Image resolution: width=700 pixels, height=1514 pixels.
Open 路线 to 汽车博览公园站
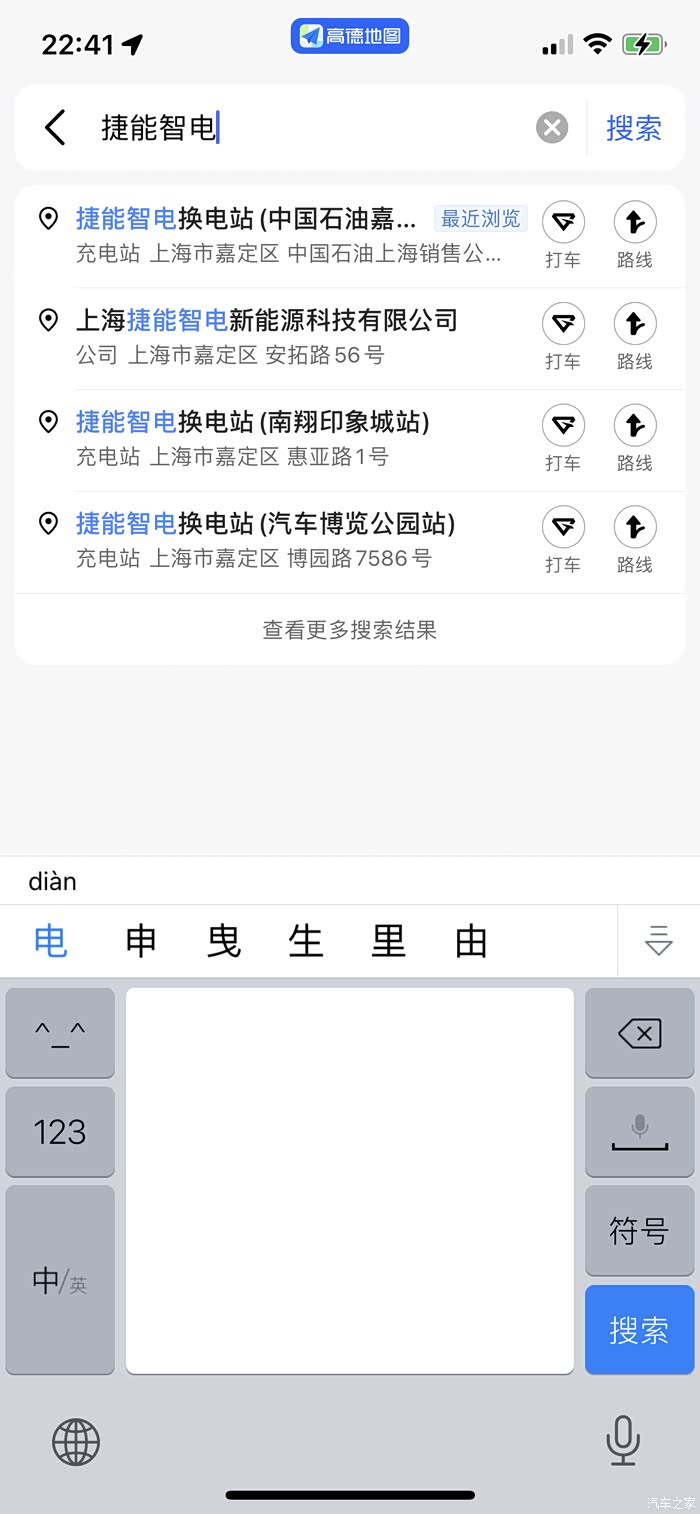(634, 538)
